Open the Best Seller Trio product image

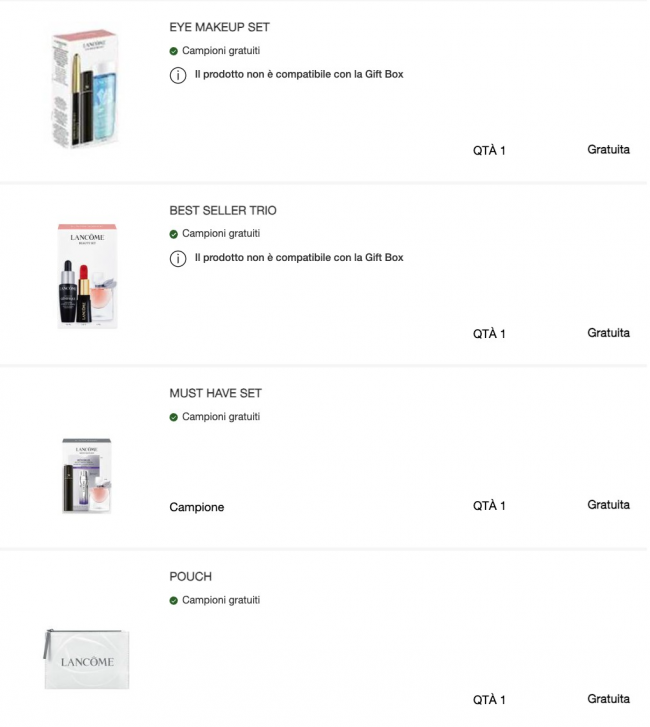(88, 277)
